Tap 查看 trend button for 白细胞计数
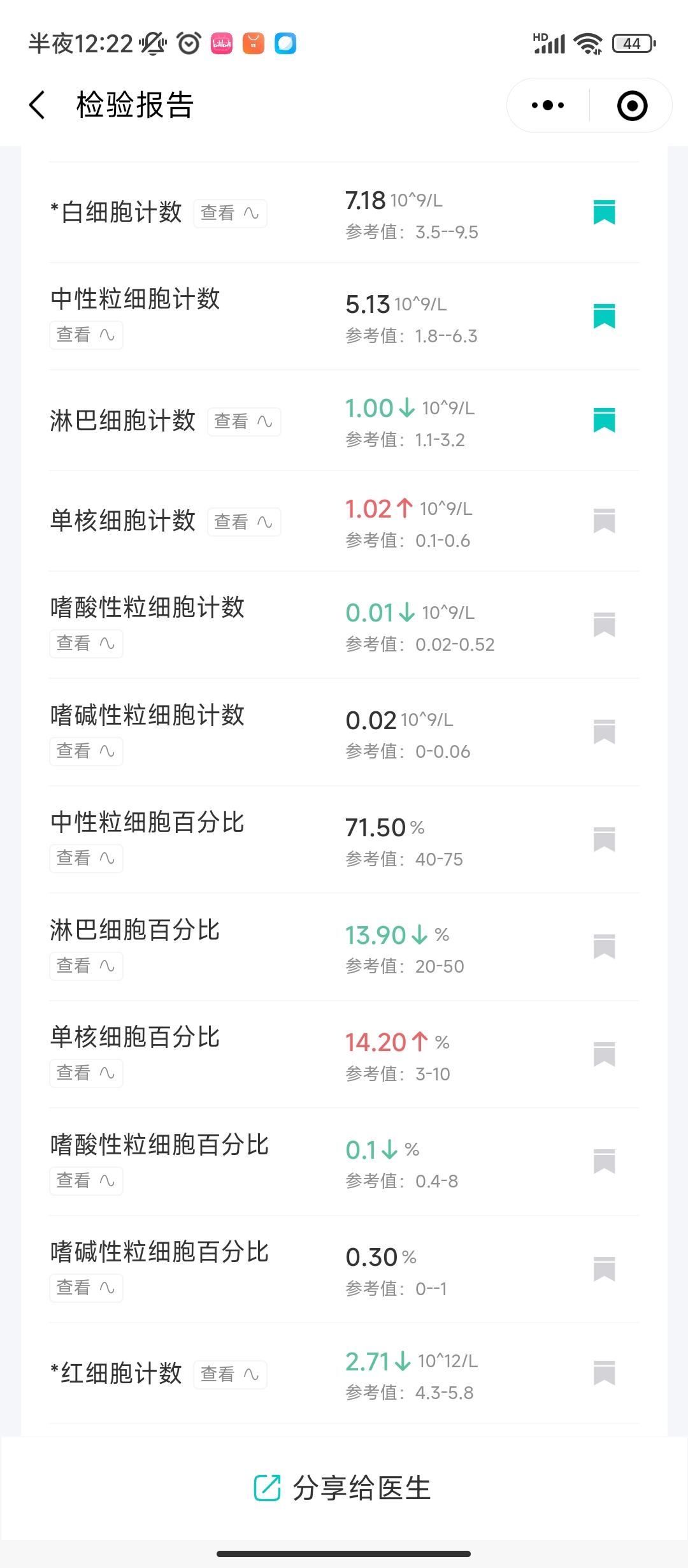Screen dimensions: 688x1568 click(230, 213)
